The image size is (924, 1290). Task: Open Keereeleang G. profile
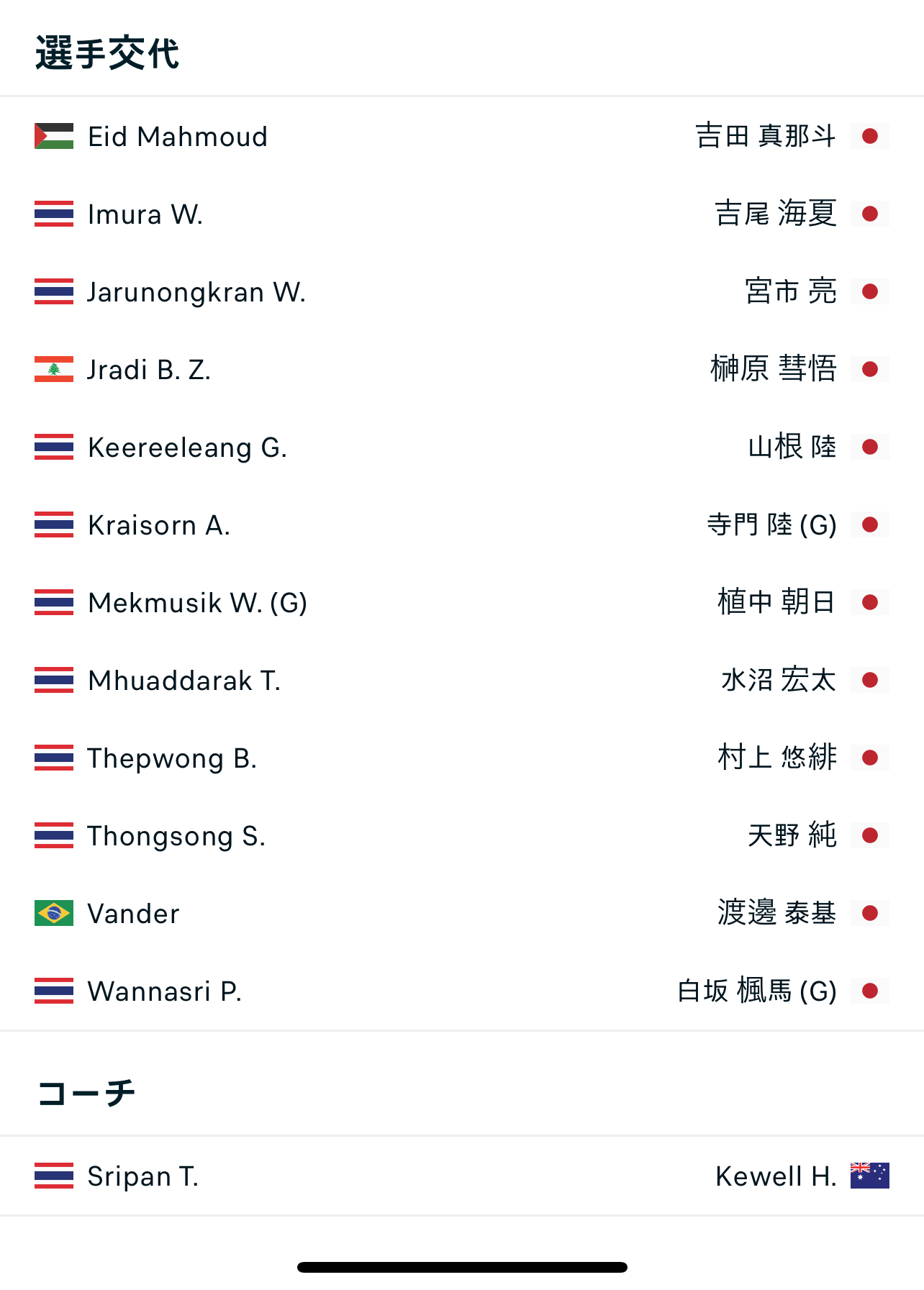tap(187, 448)
